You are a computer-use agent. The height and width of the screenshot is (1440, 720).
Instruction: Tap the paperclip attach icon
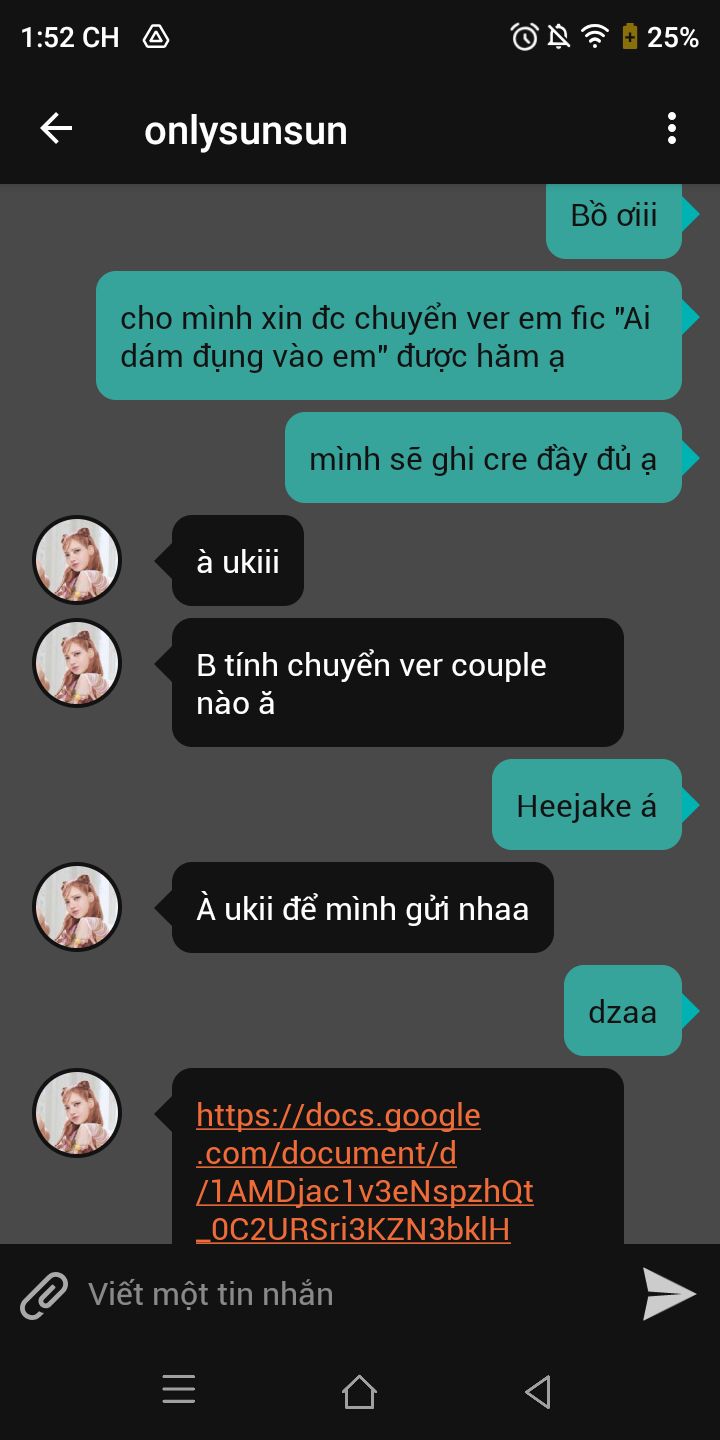[44, 1294]
